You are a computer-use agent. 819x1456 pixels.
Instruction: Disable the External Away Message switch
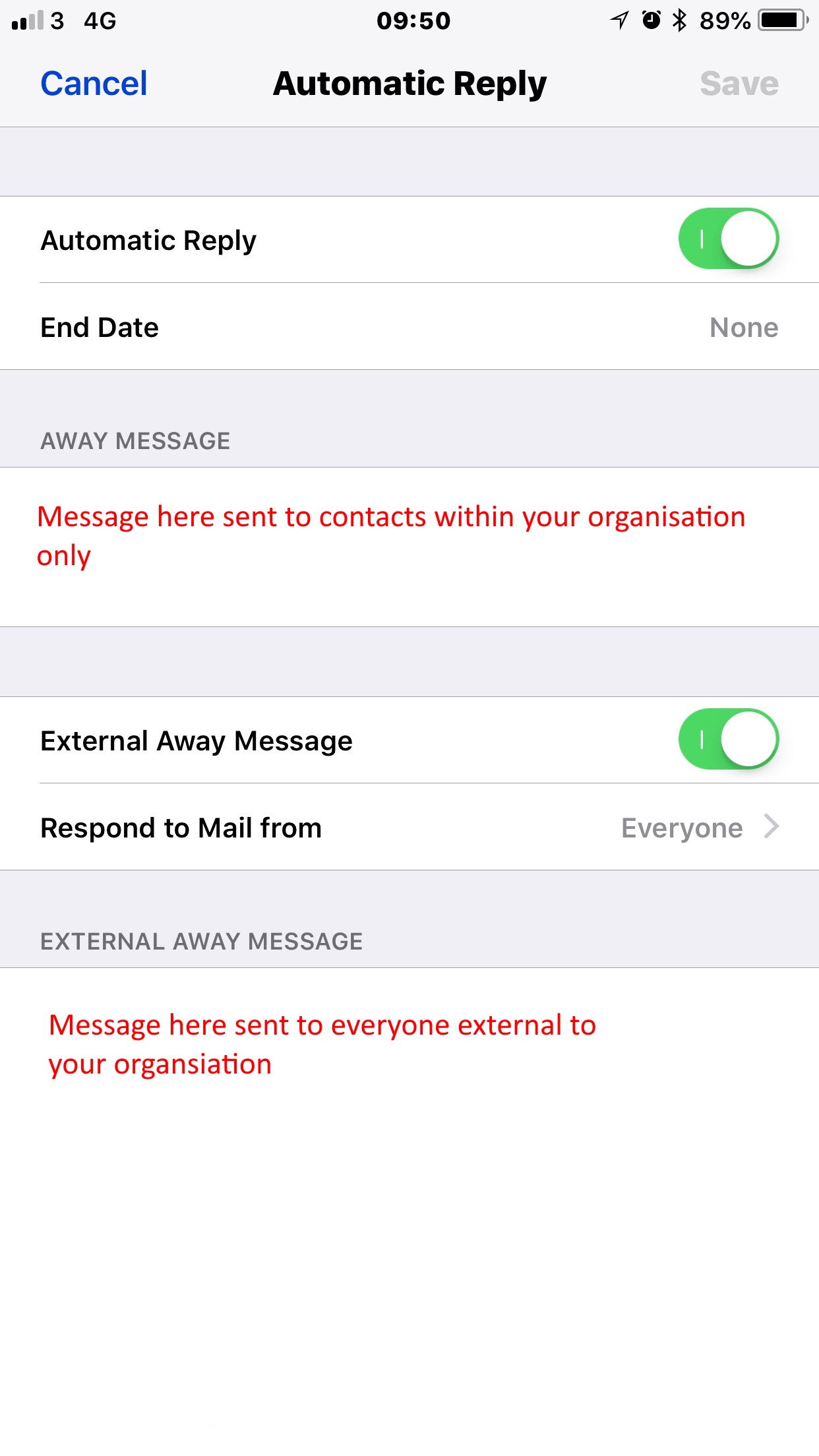(729, 739)
